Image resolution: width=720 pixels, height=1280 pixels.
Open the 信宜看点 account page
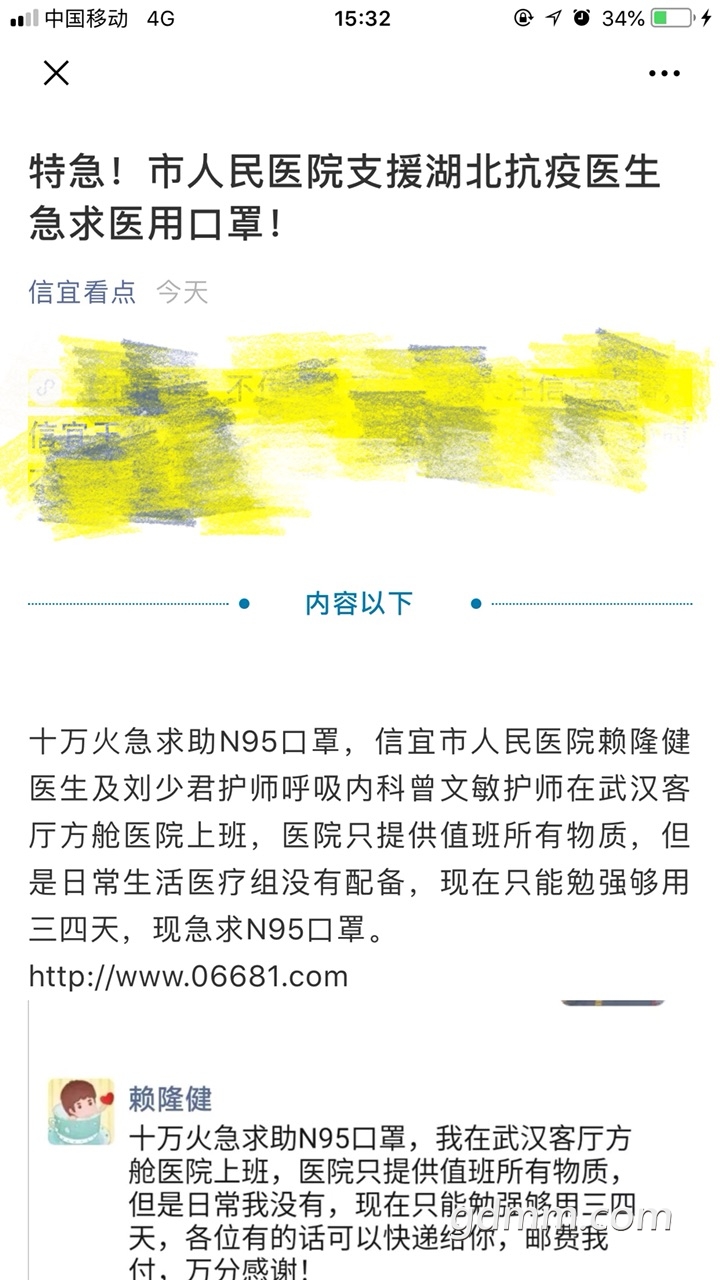(x=82, y=292)
